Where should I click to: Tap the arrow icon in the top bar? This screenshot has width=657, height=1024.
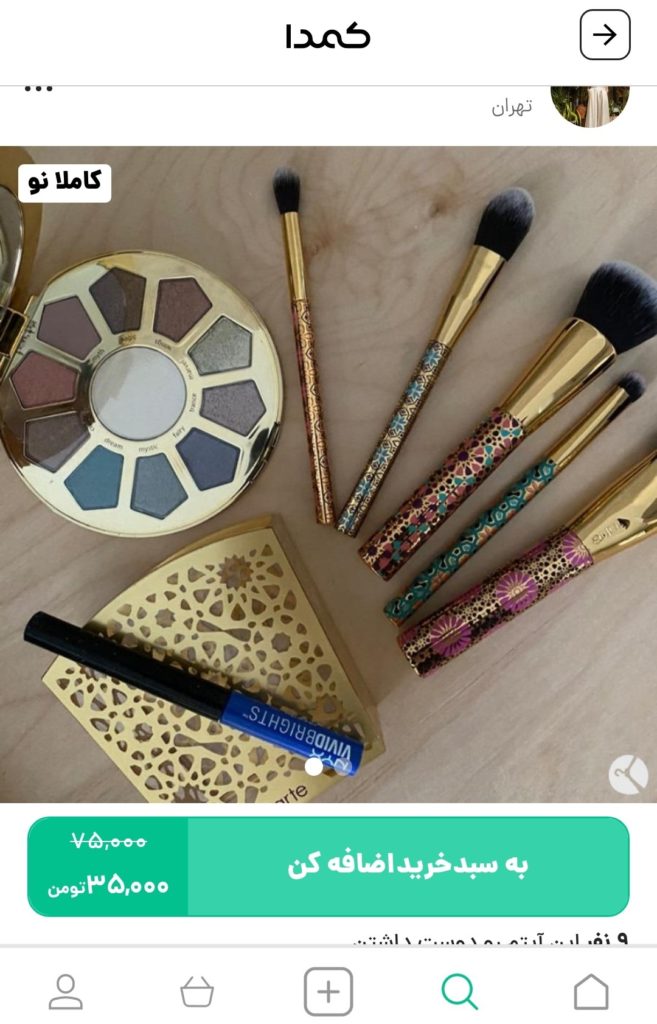[605, 35]
